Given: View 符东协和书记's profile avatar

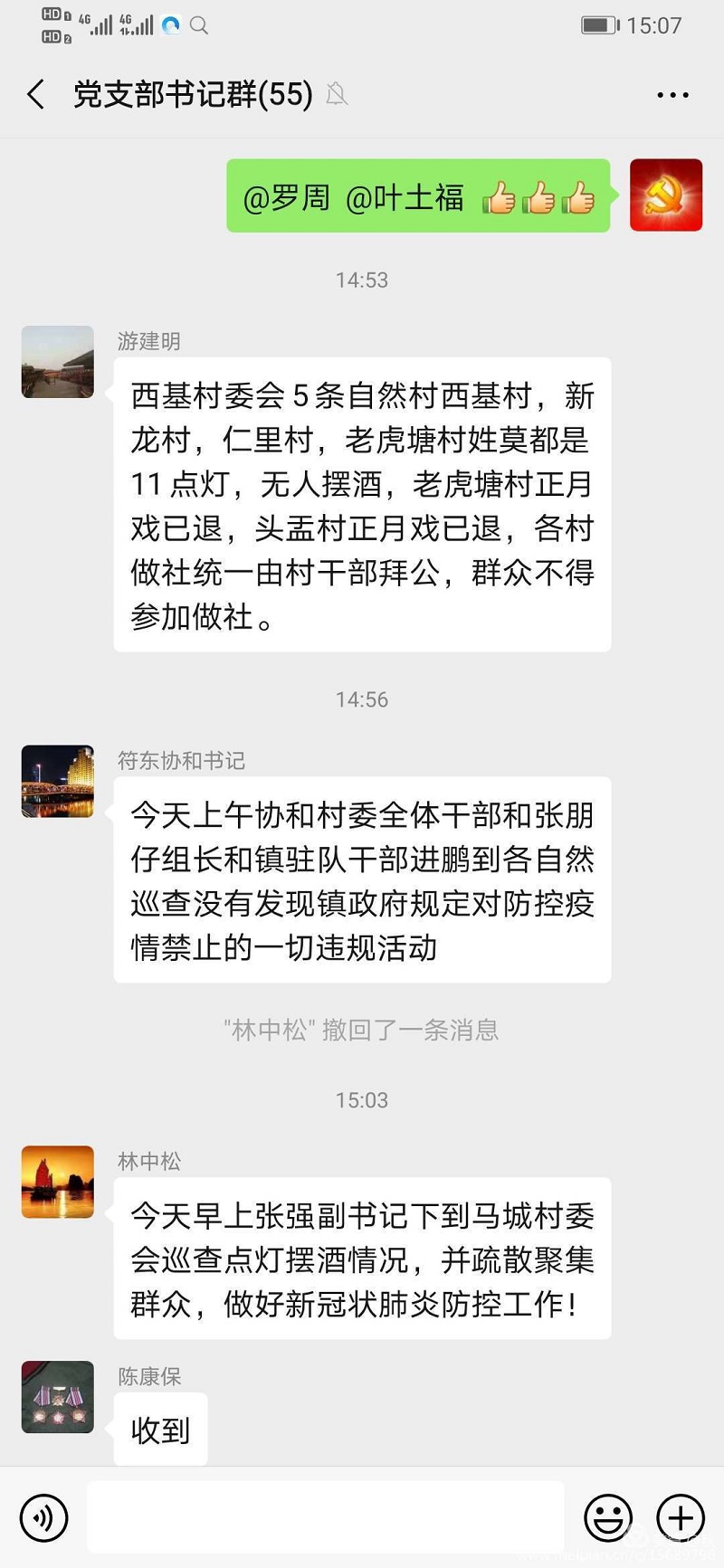Looking at the screenshot, I should coord(58,781).
